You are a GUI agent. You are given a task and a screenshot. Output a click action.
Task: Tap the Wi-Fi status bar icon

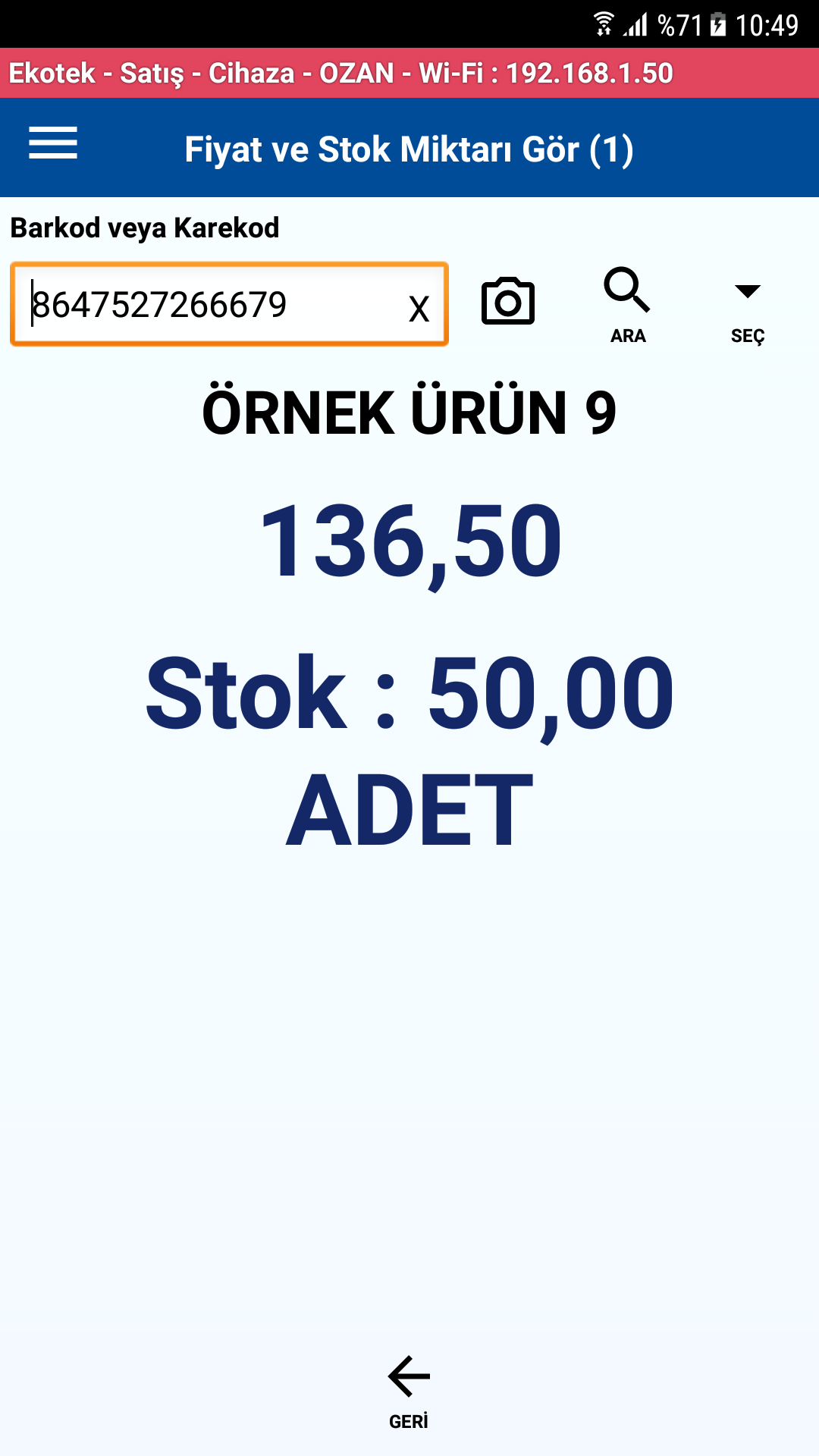click(x=603, y=20)
